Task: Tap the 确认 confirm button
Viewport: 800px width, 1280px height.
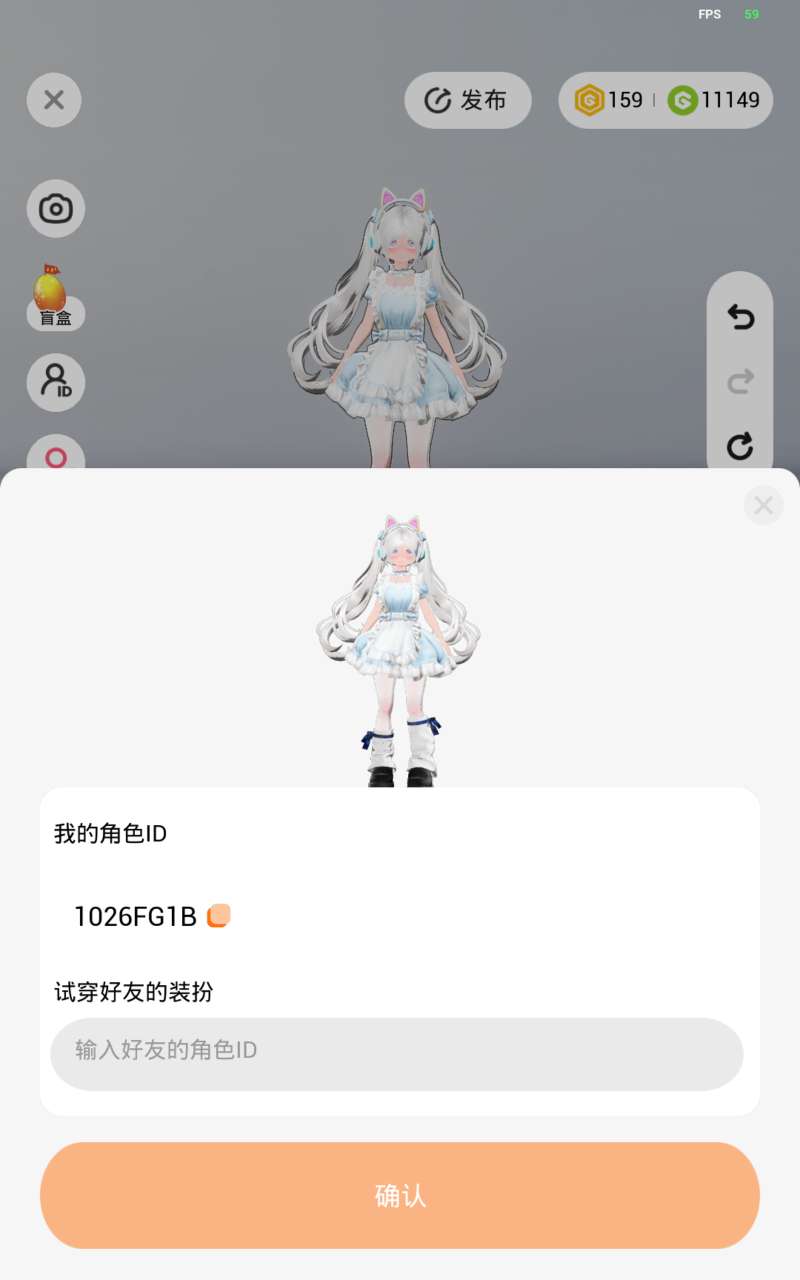Action: click(x=400, y=1196)
